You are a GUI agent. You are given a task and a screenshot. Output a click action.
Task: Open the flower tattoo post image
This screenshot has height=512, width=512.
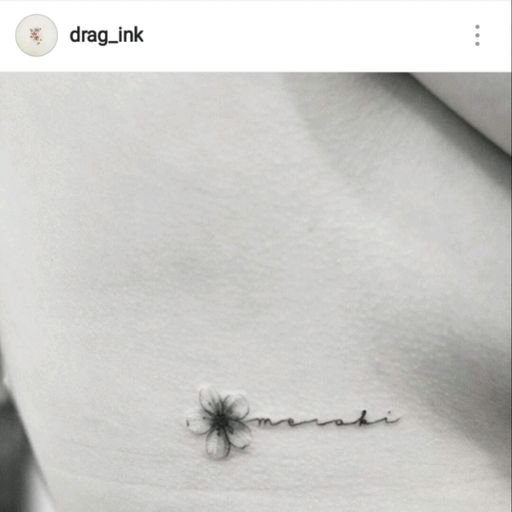(256, 292)
